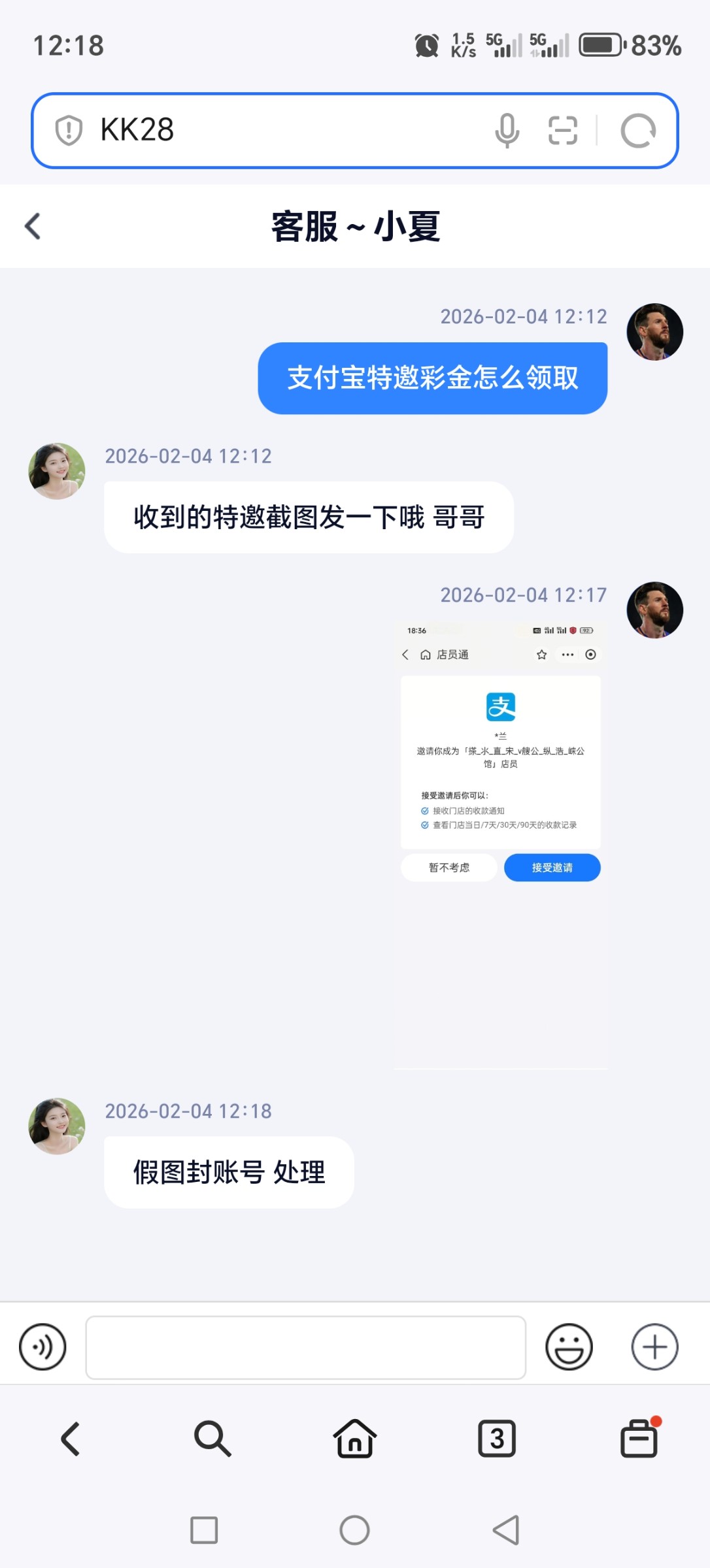Open the browser toolbox menu
Screen dimensions: 710x1568
pyautogui.click(x=639, y=1439)
